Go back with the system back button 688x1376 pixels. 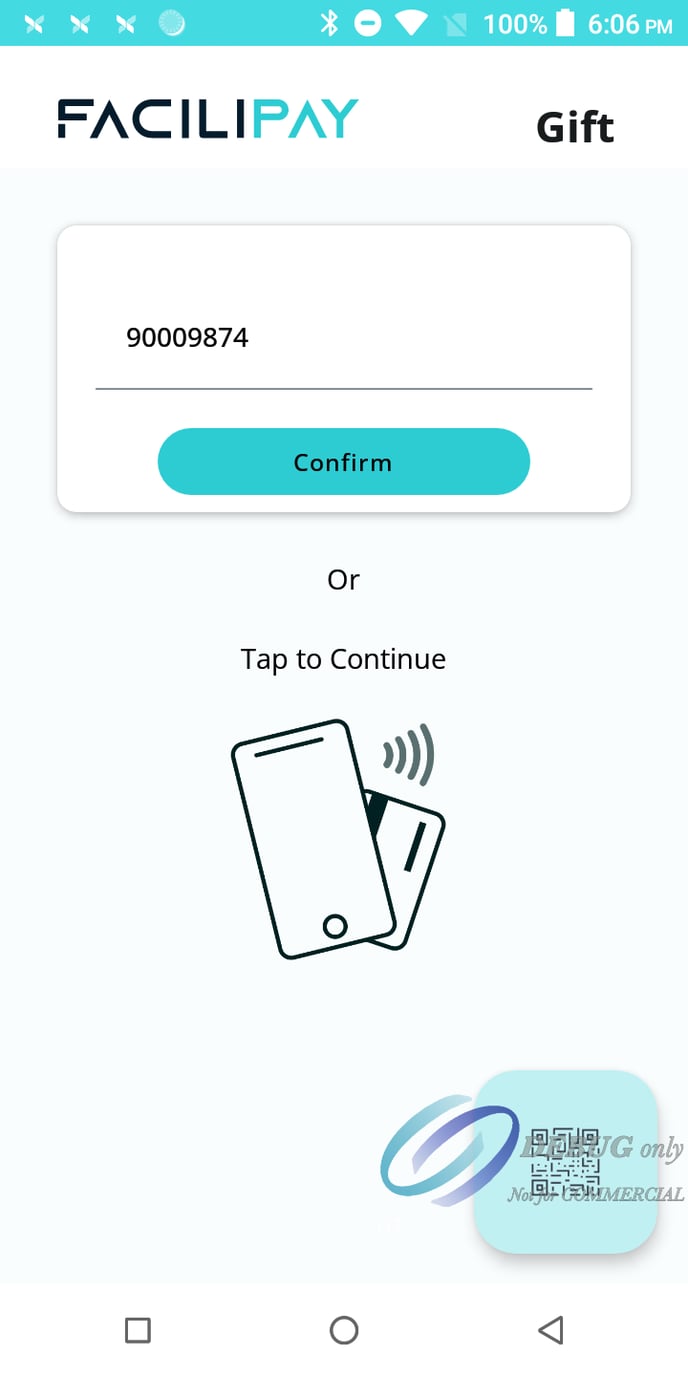point(550,1330)
